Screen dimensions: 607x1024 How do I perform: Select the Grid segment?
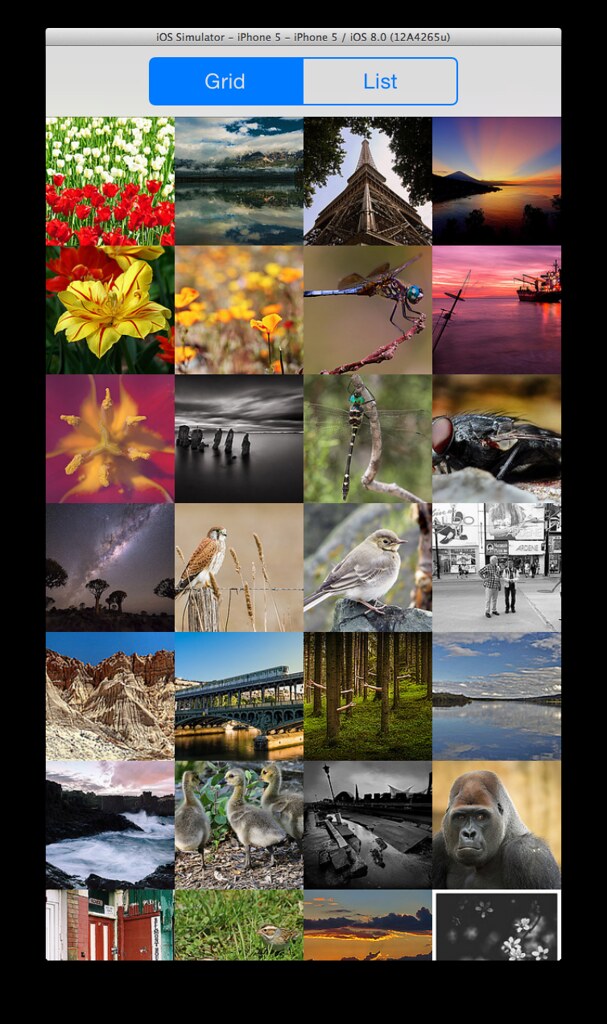[x=225, y=81]
